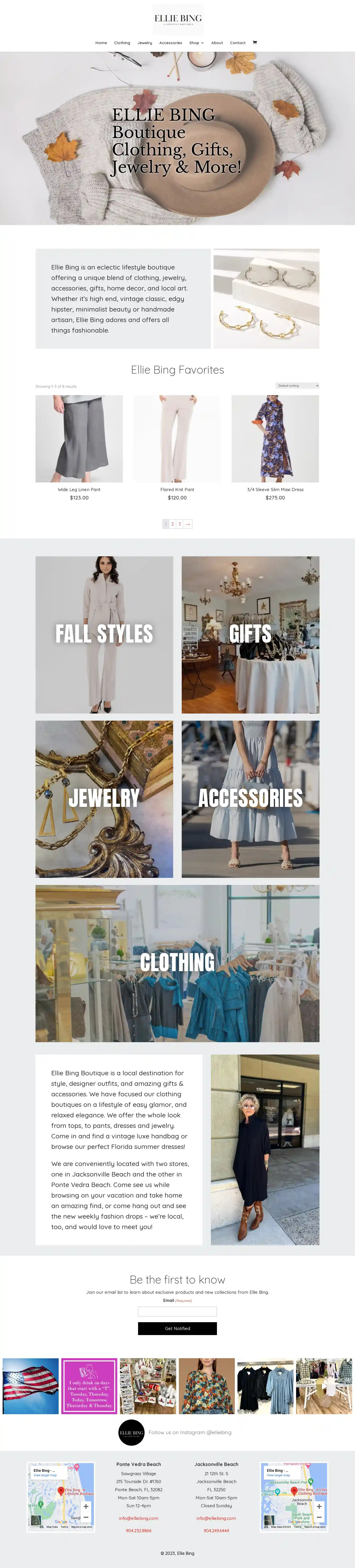Open the Ponte Vedra Beach phone number link
The image size is (355, 1568).
point(139,1530)
